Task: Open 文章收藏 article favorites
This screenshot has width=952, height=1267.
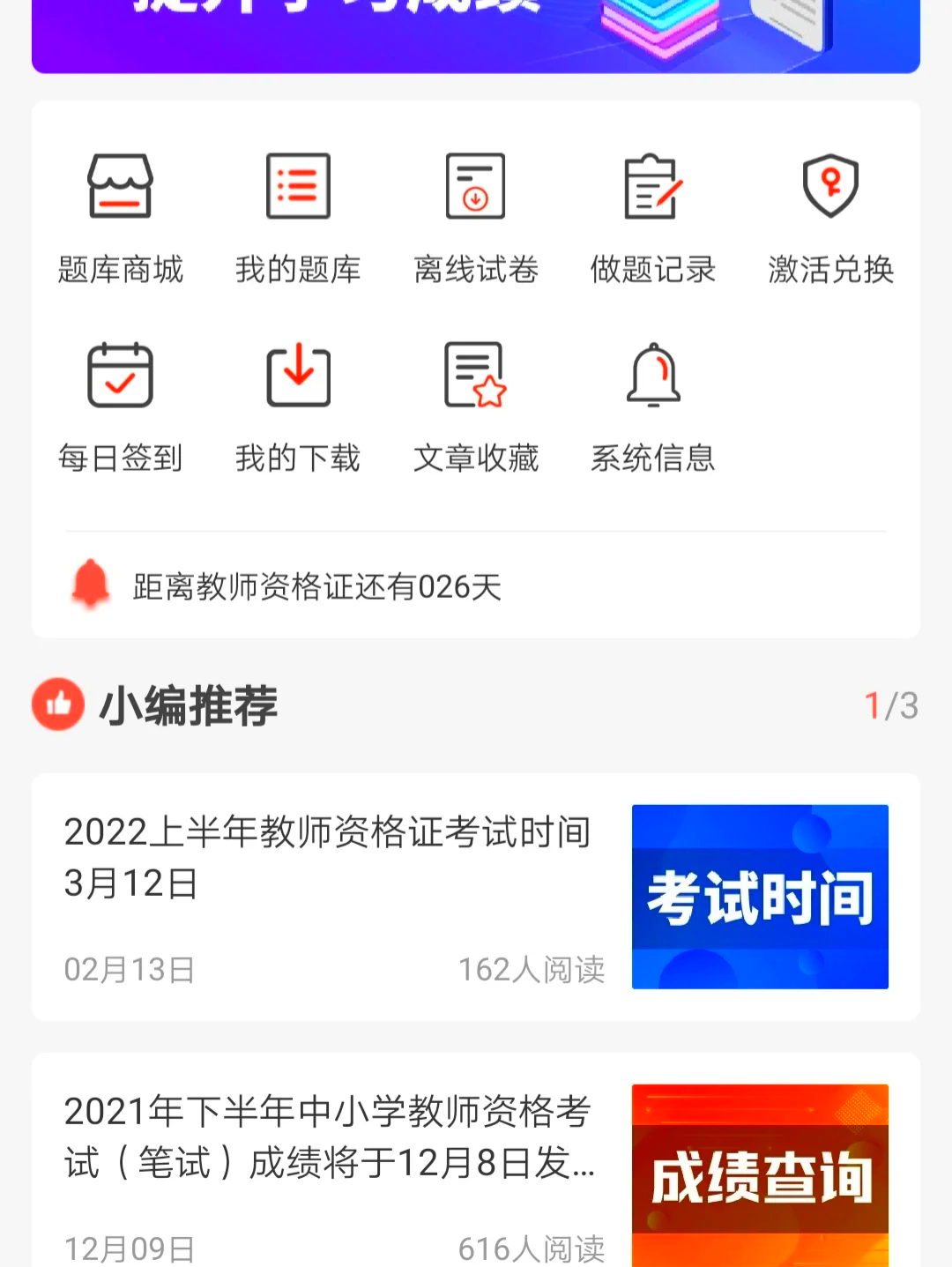Action: (x=475, y=399)
